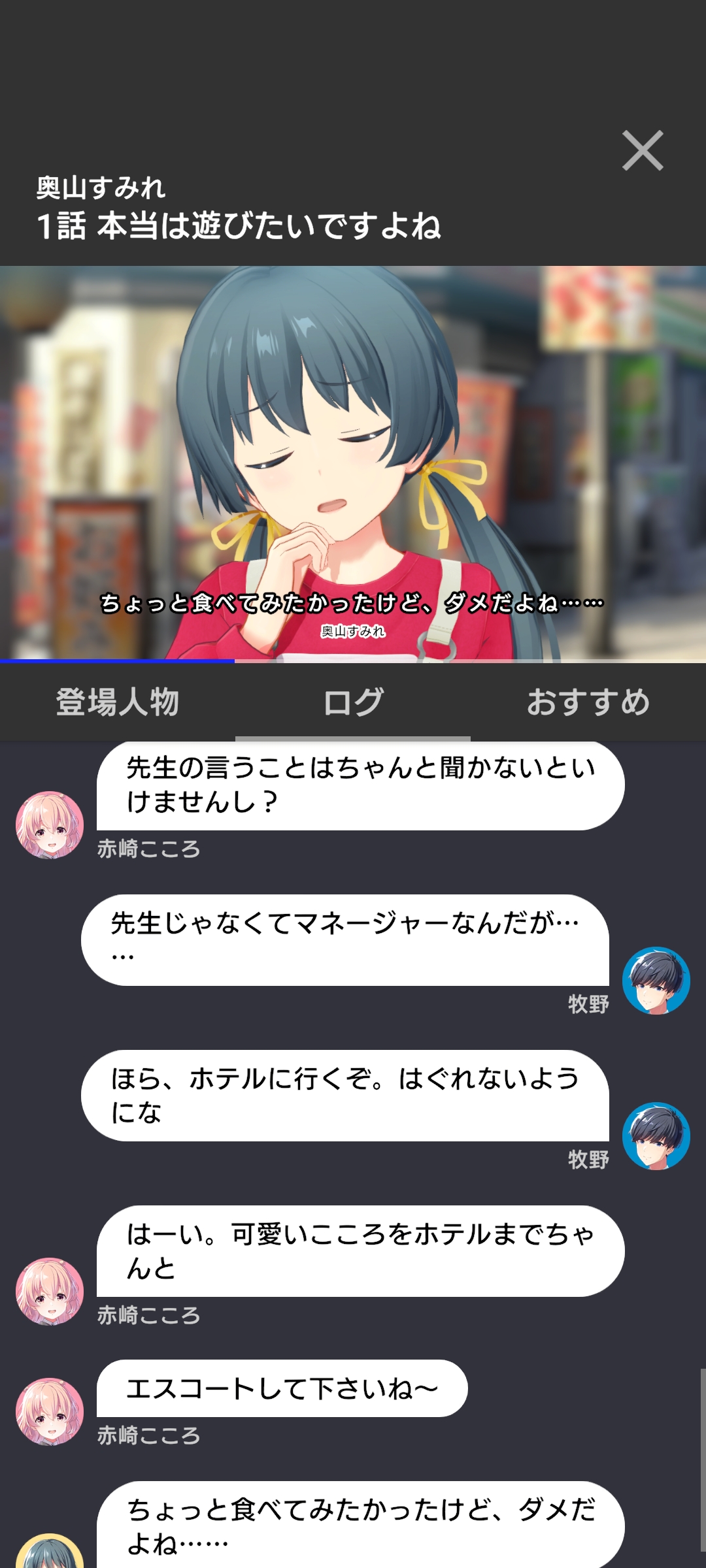Image resolution: width=706 pixels, height=1568 pixels.
Task: Tap the story video of 奥山すみれ
Action: tap(353, 464)
